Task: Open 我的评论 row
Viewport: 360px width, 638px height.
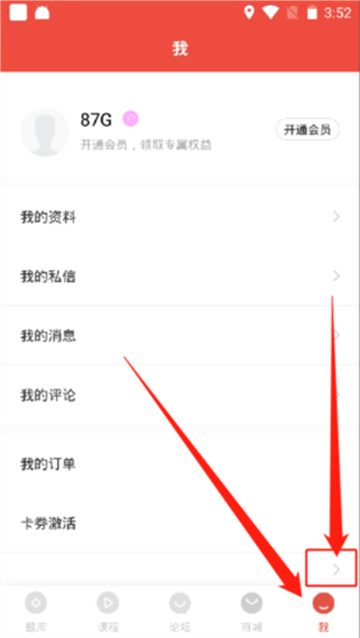Action: click(x=180, y=395)
